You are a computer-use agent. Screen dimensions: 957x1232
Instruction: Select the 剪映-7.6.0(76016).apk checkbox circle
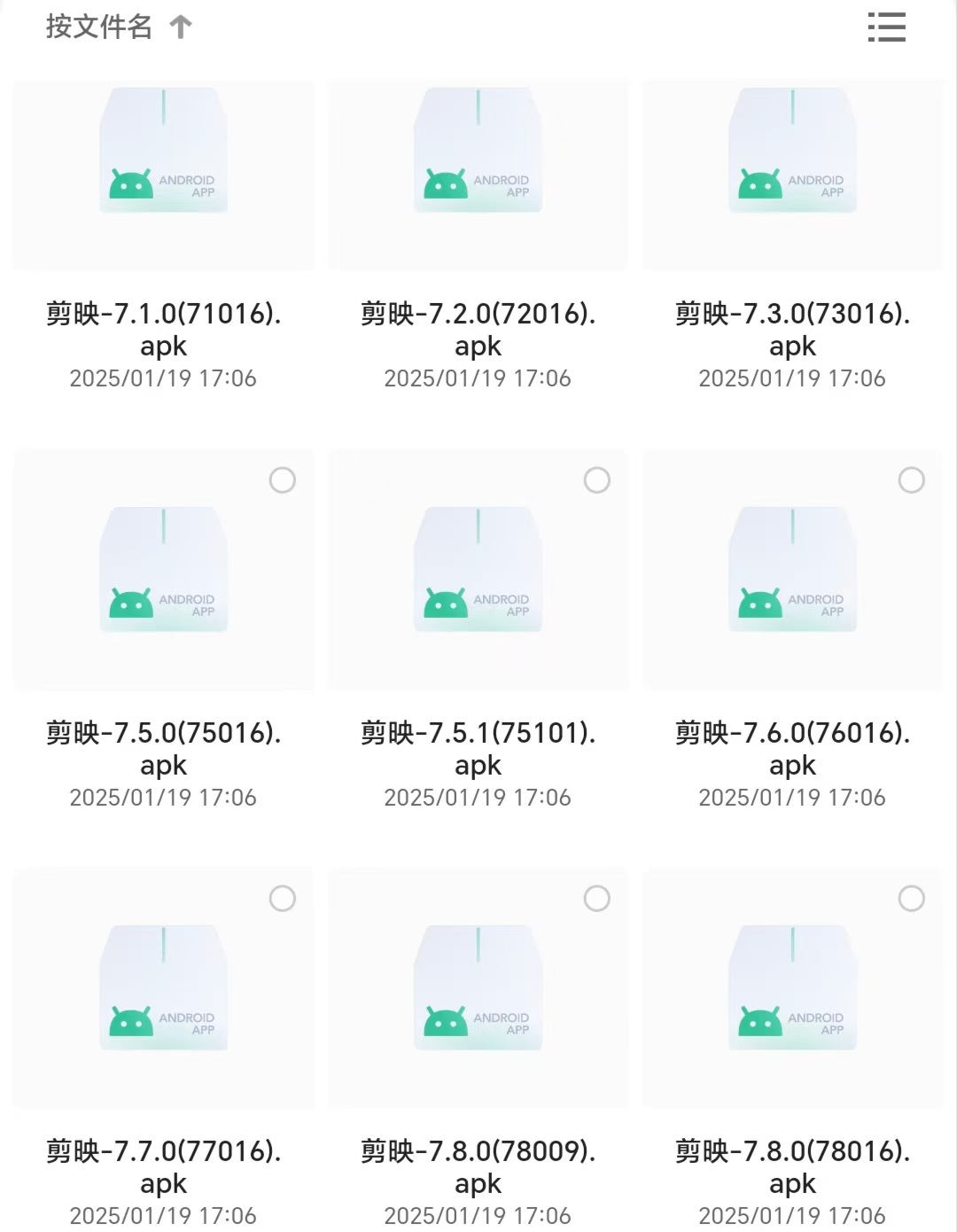912,480
